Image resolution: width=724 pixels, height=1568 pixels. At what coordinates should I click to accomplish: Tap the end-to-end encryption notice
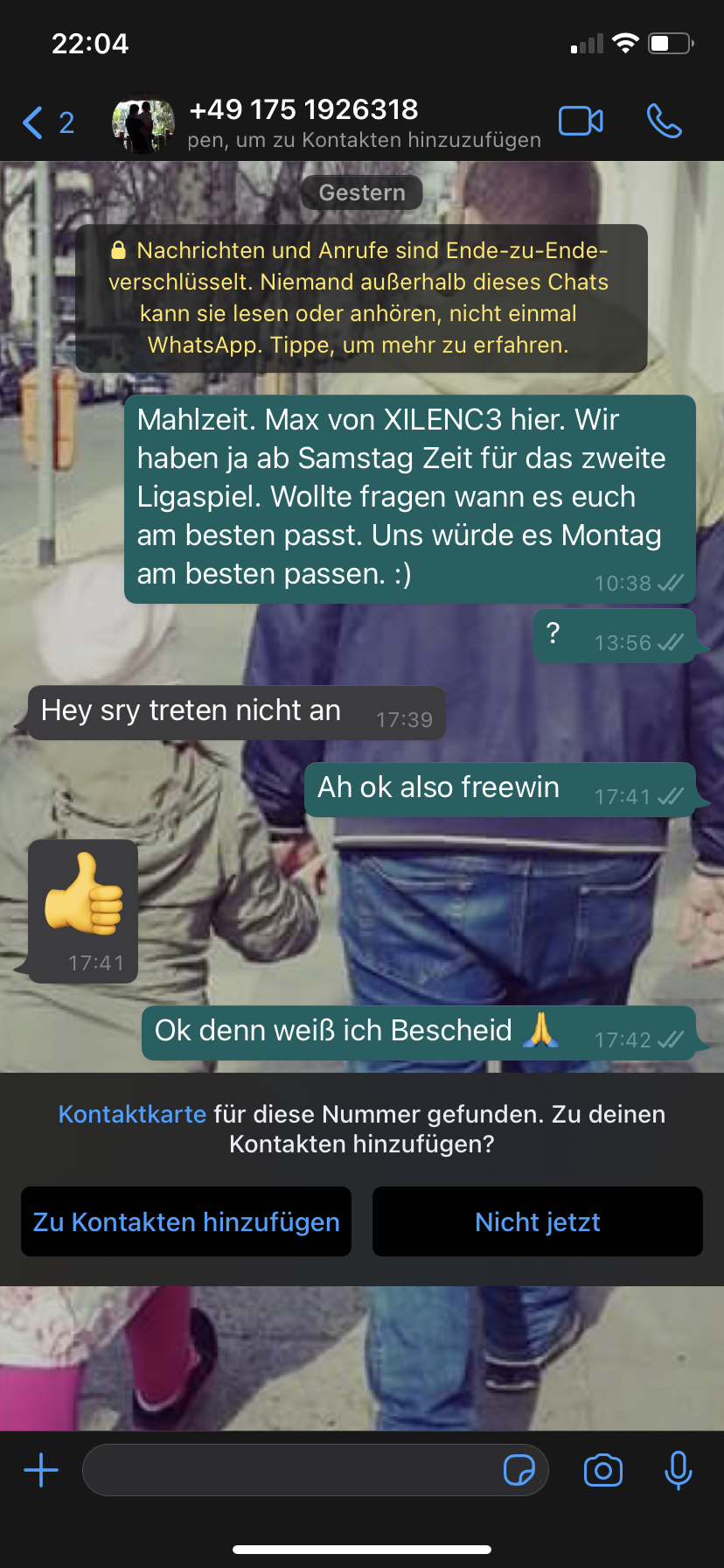(x=361, y=297)
